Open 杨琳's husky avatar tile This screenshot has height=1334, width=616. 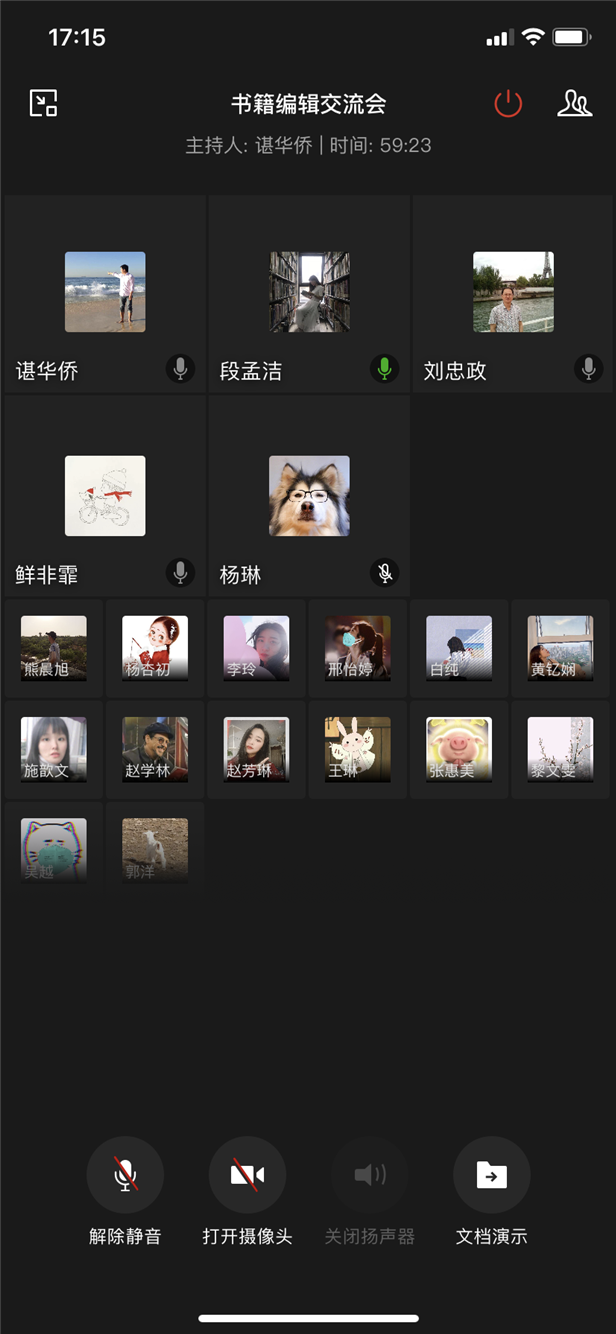coord(309,497)
